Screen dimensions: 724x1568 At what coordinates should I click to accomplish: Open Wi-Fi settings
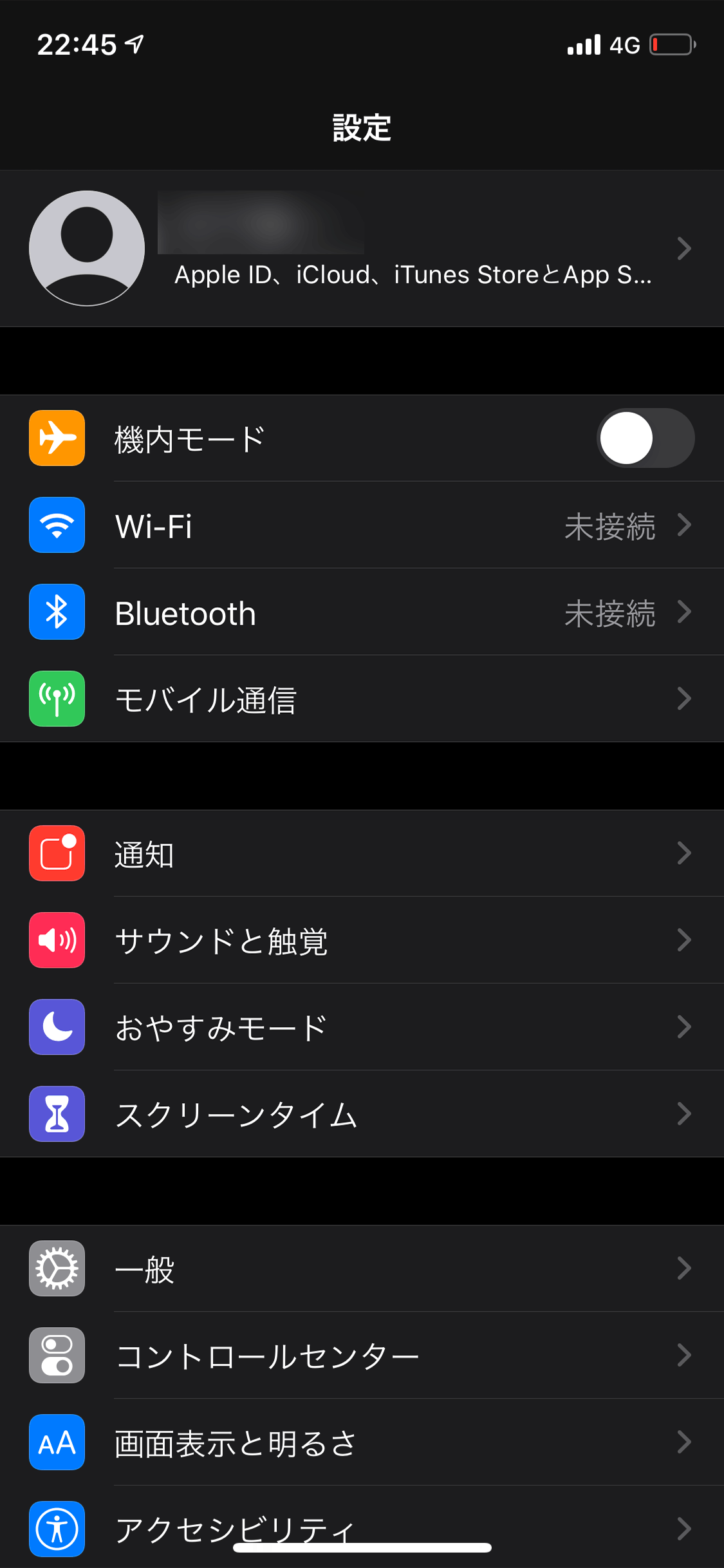click(362, 525)
